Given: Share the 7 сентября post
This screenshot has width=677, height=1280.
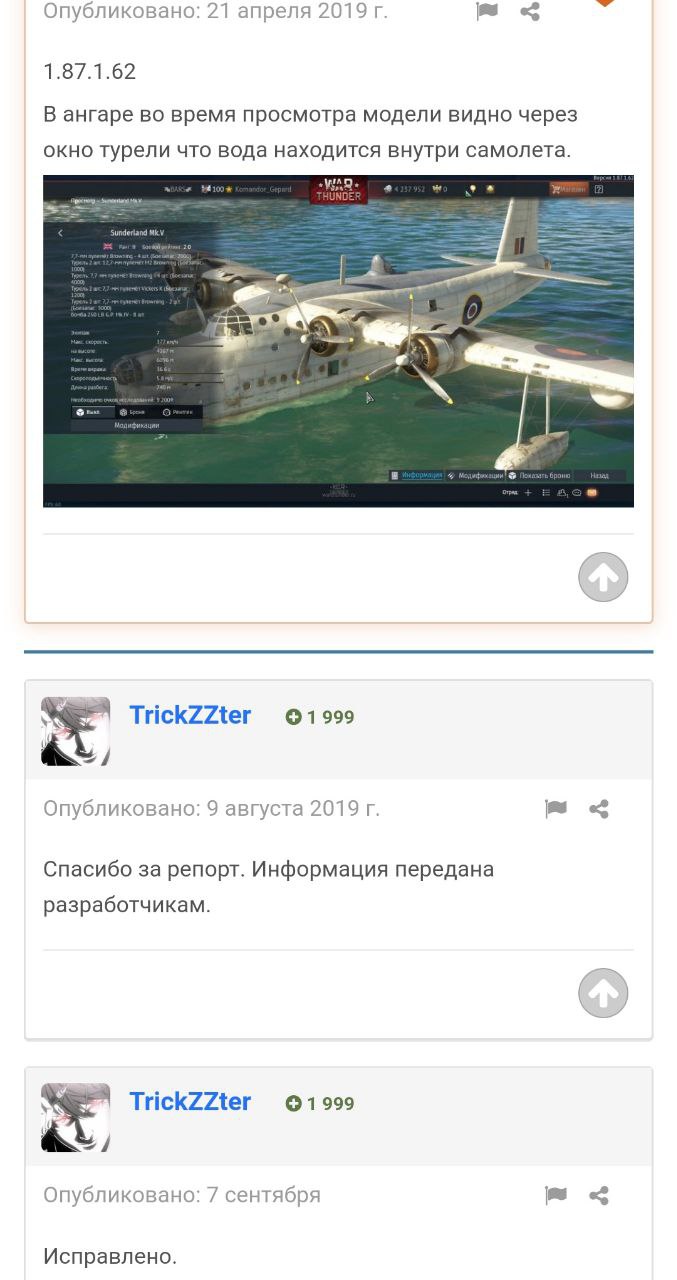Looking at the screenshot, I should click(x=599, y=1195).
